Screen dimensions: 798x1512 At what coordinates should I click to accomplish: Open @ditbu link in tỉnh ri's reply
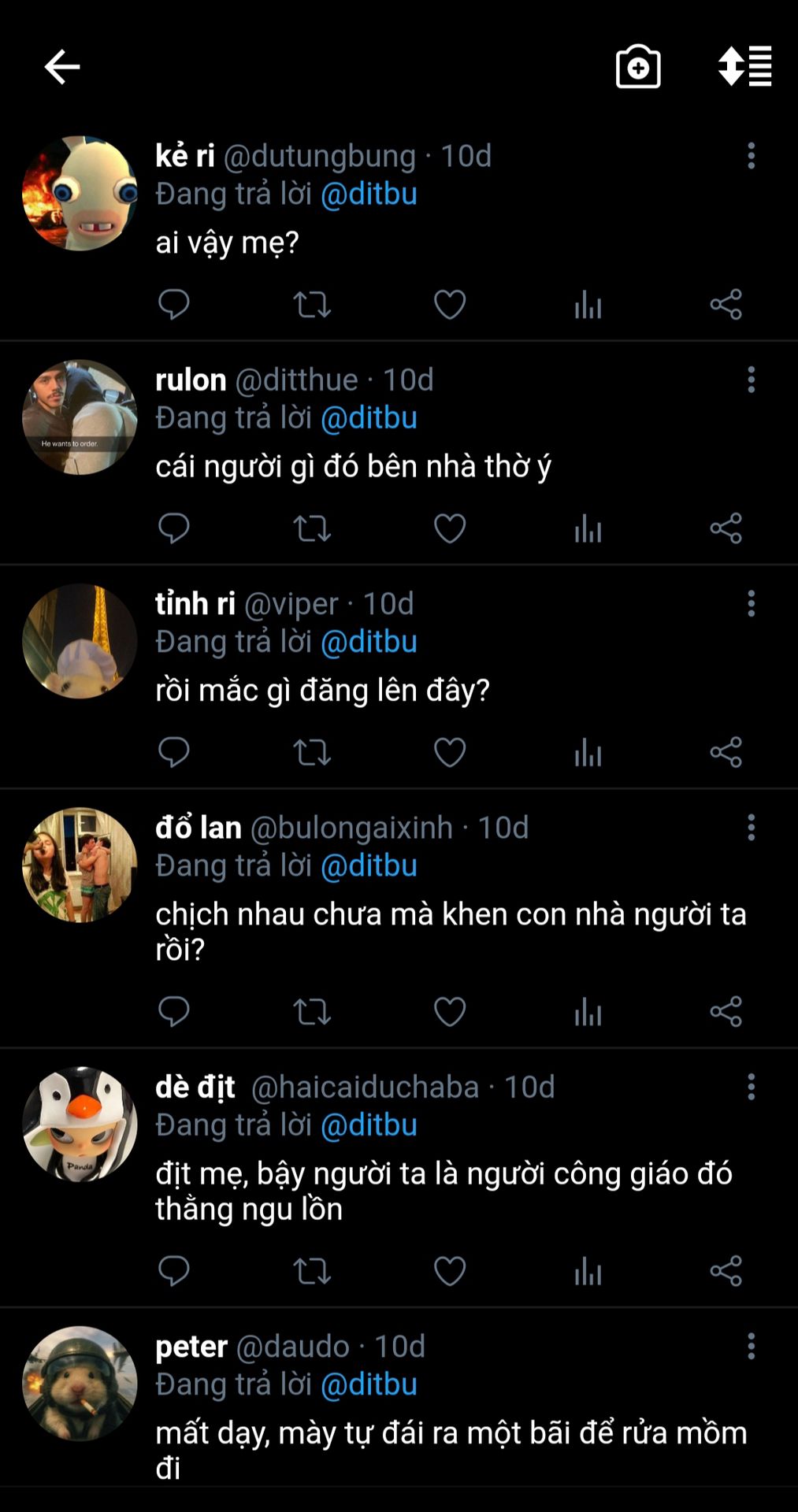369,642
